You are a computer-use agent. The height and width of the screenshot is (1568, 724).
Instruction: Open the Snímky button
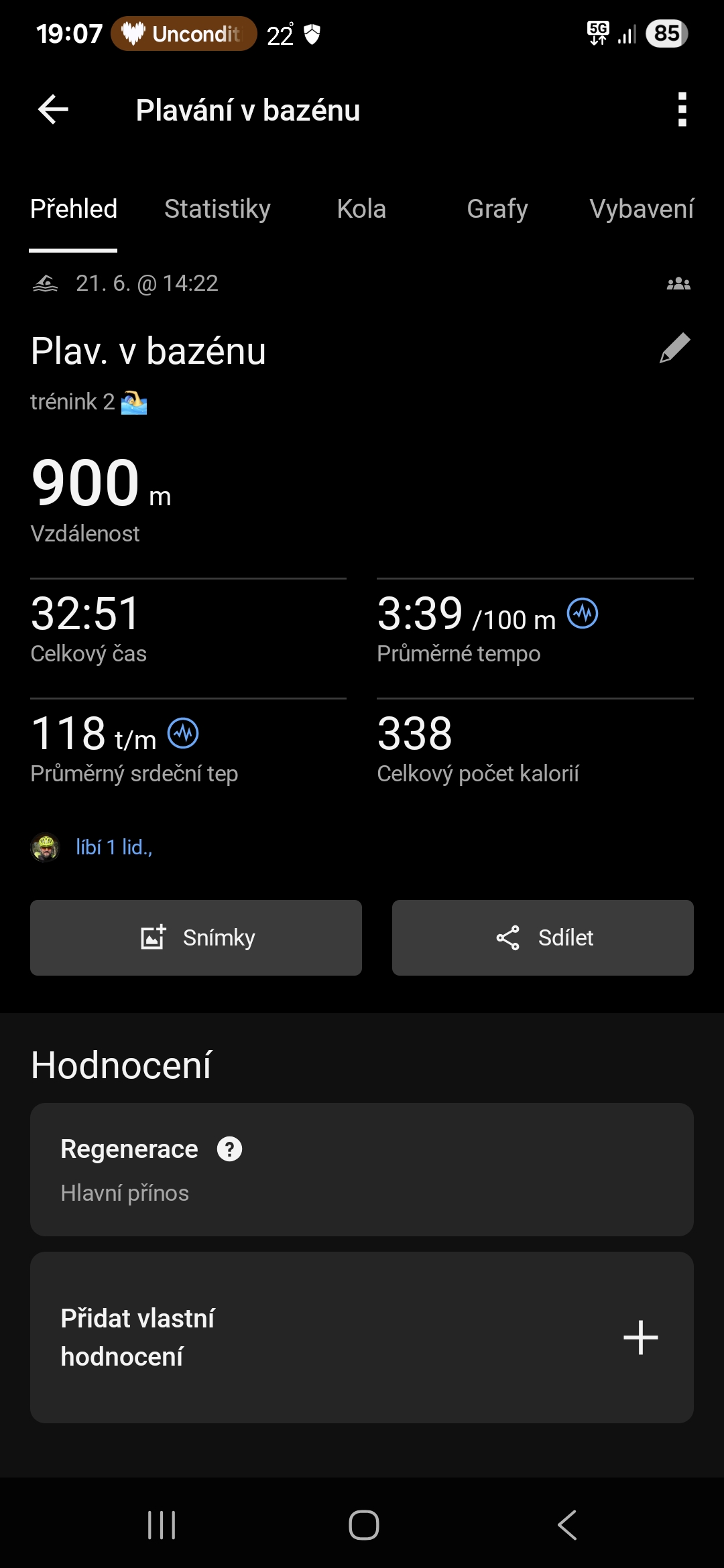196,937
